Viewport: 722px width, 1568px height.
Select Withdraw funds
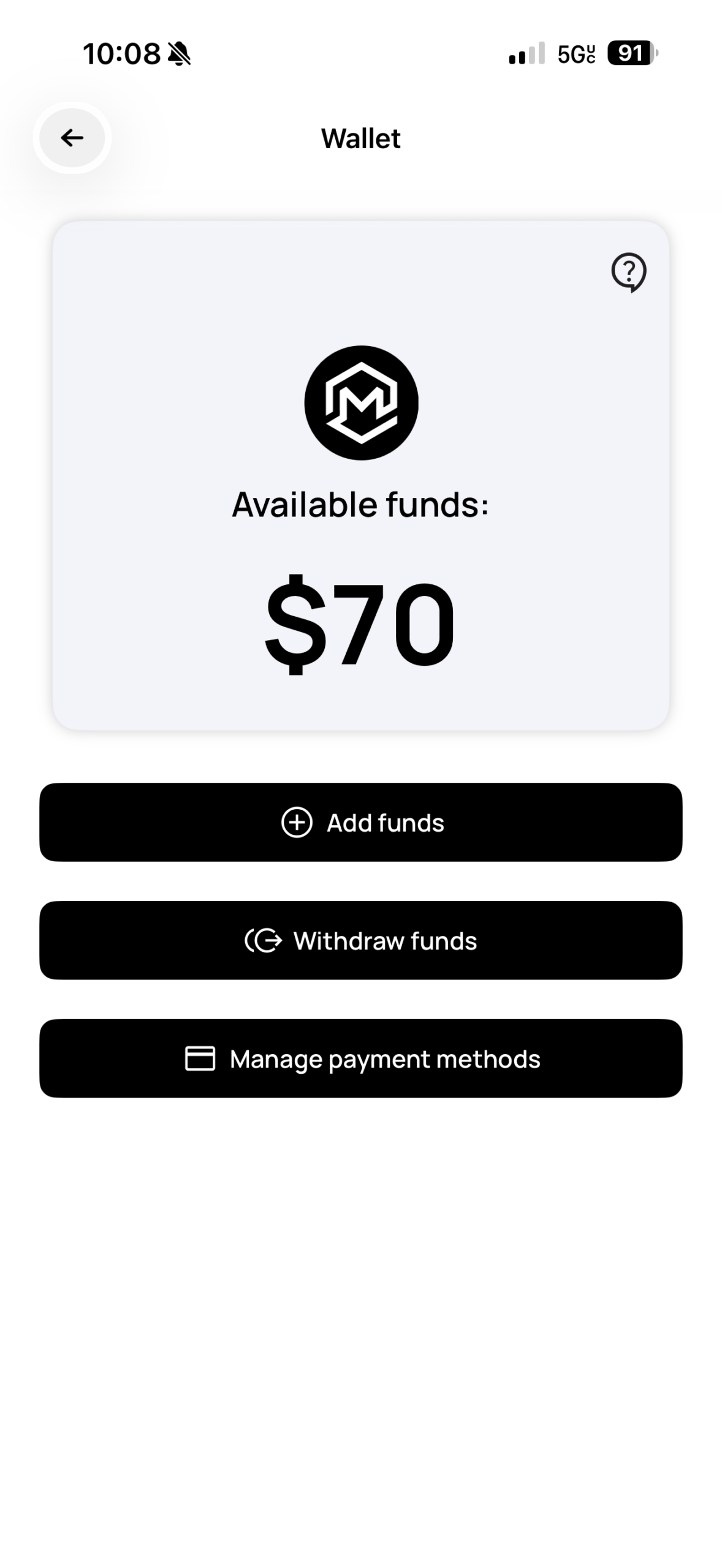pos(360,940)
